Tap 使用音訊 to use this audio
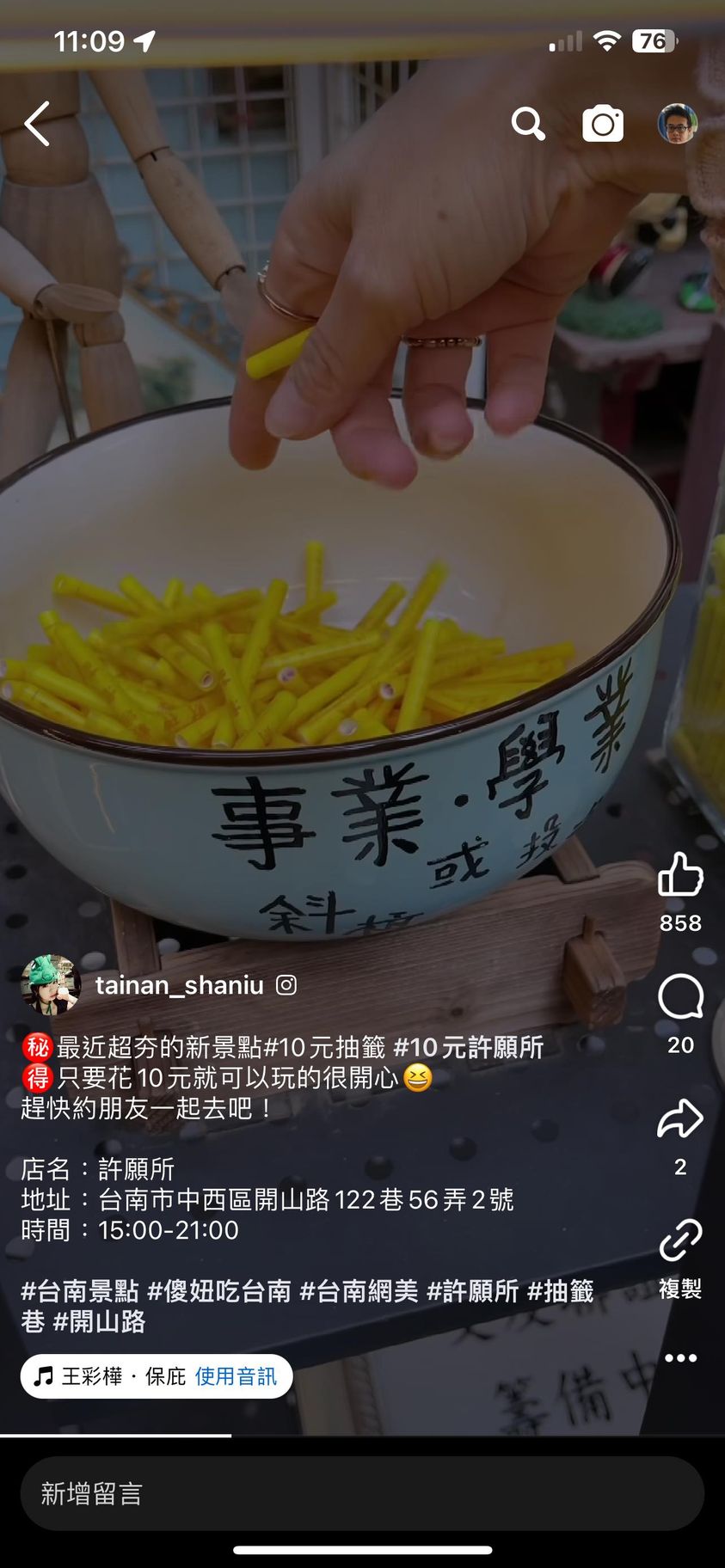The height and width of the screenshot is (1568, 725). click(x=236, y=1376)
